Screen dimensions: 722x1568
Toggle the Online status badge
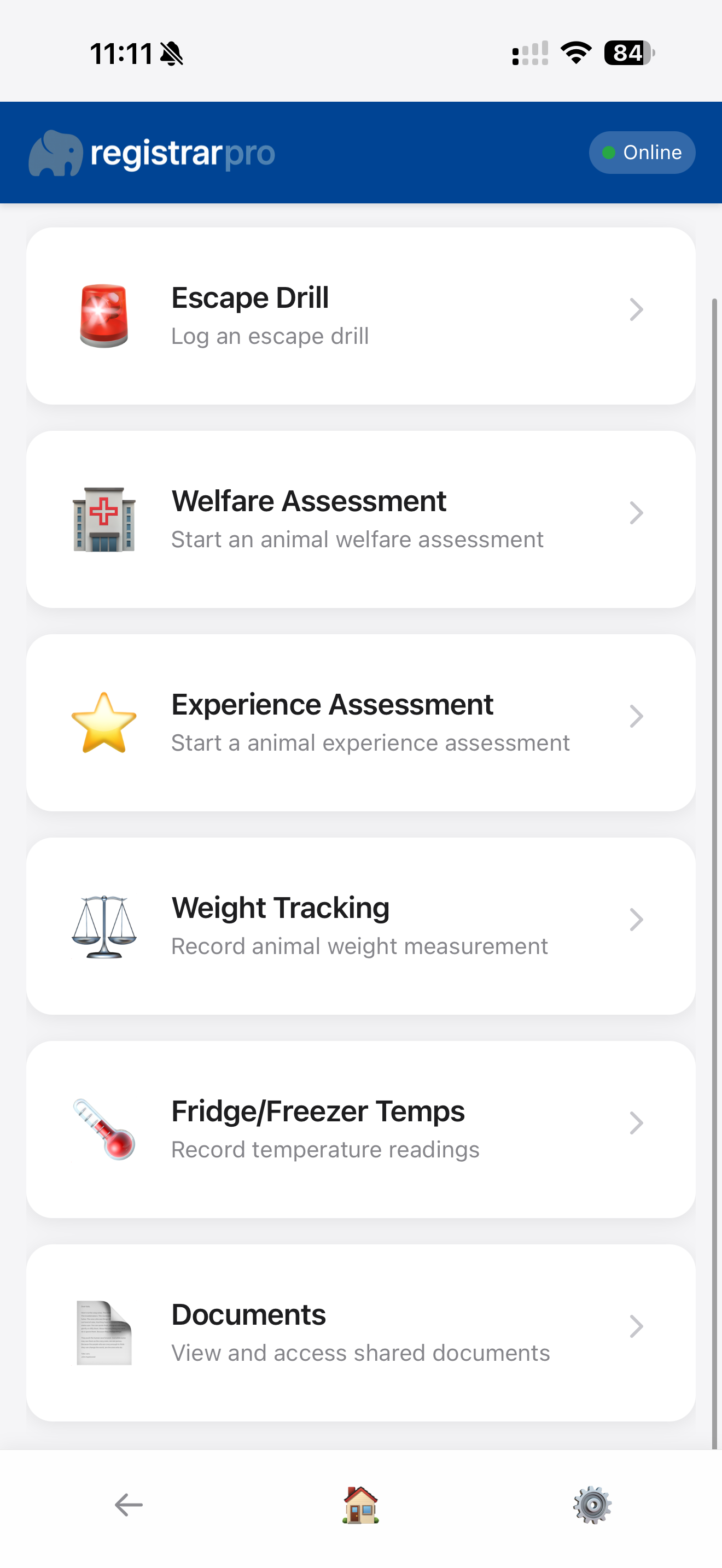click(x=642, y=152)
